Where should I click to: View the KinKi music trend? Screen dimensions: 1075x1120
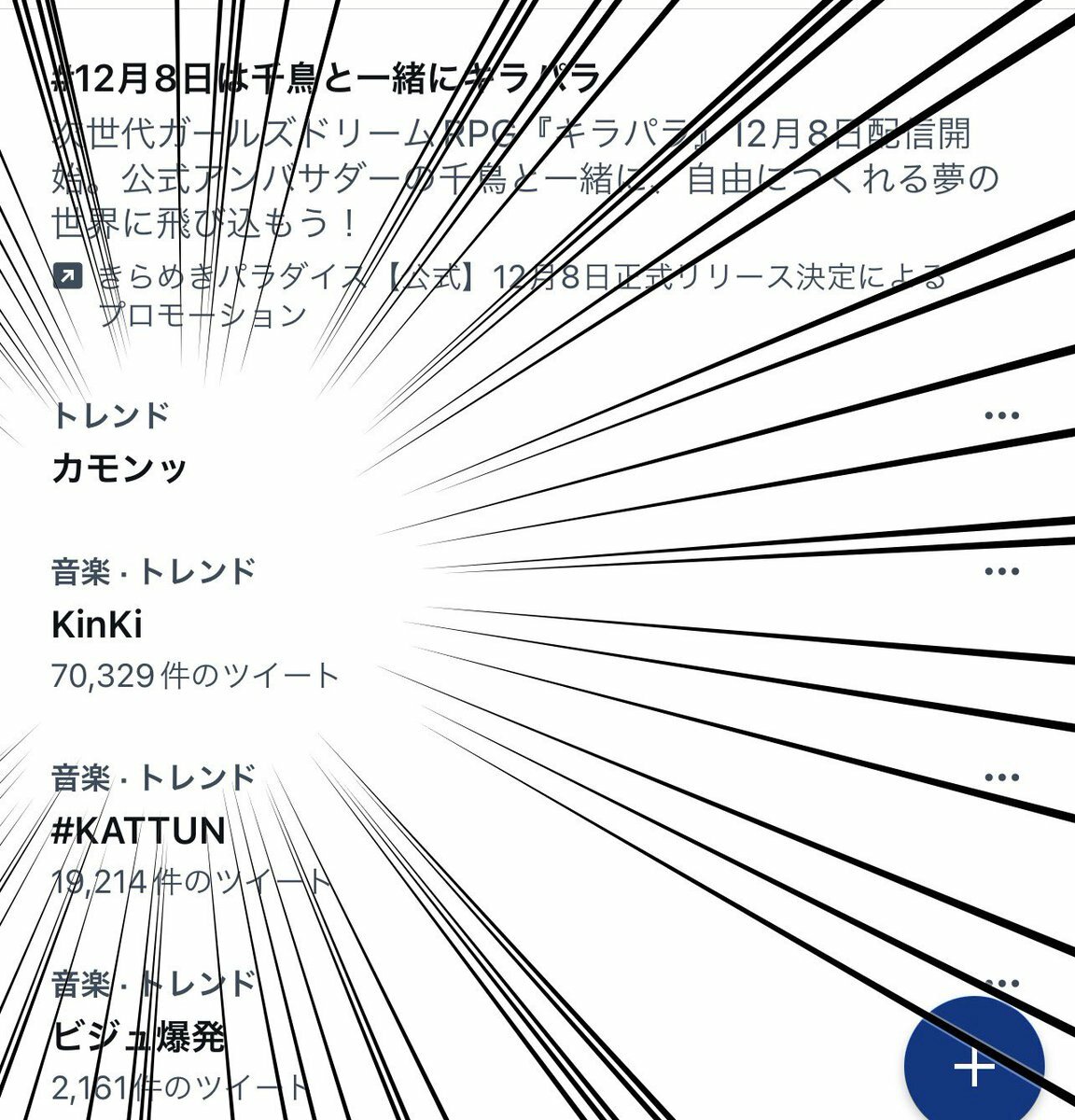point(98,624)
